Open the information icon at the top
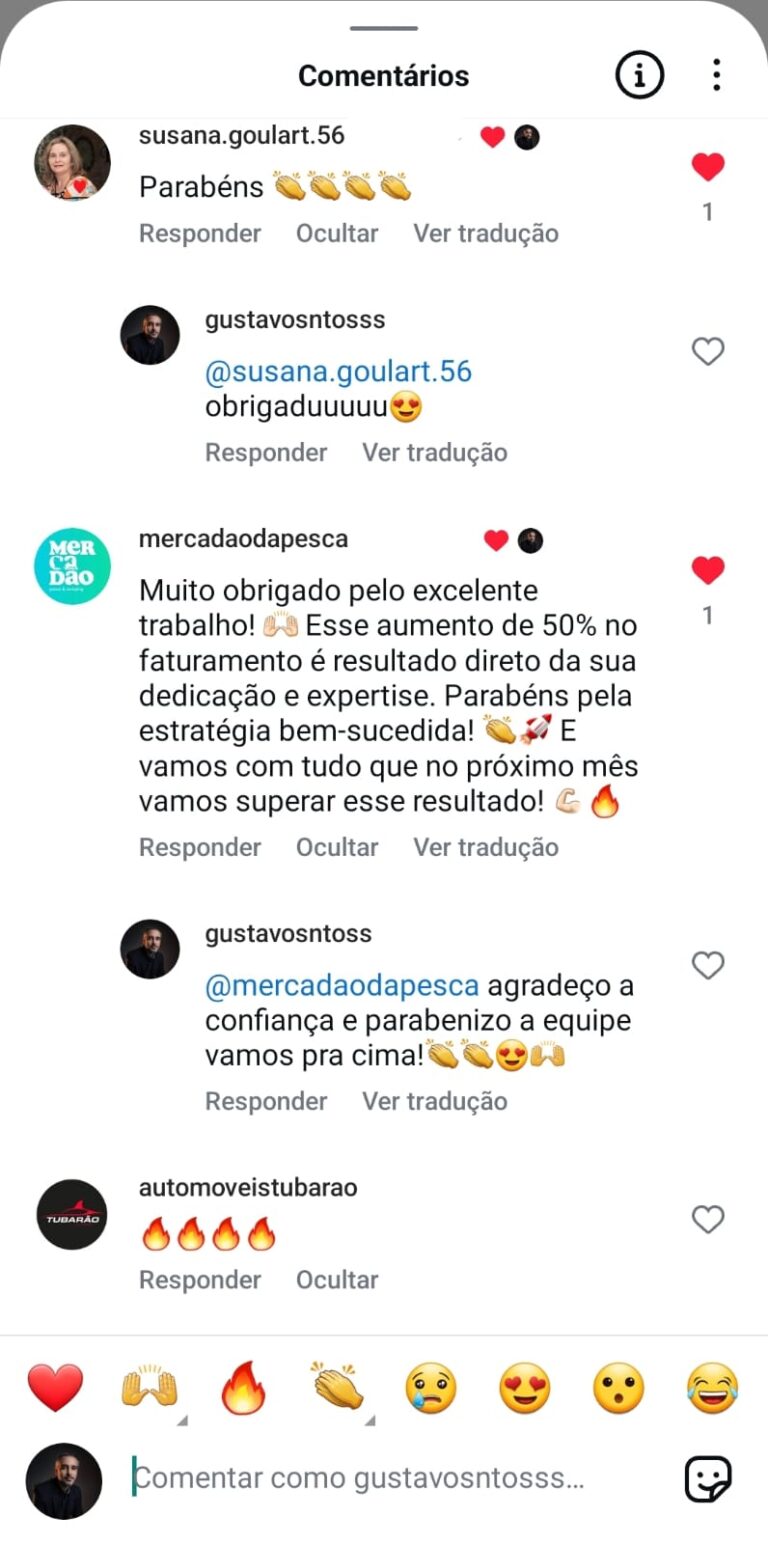This screenshot has height=1544, width=768. coord(638,75)
